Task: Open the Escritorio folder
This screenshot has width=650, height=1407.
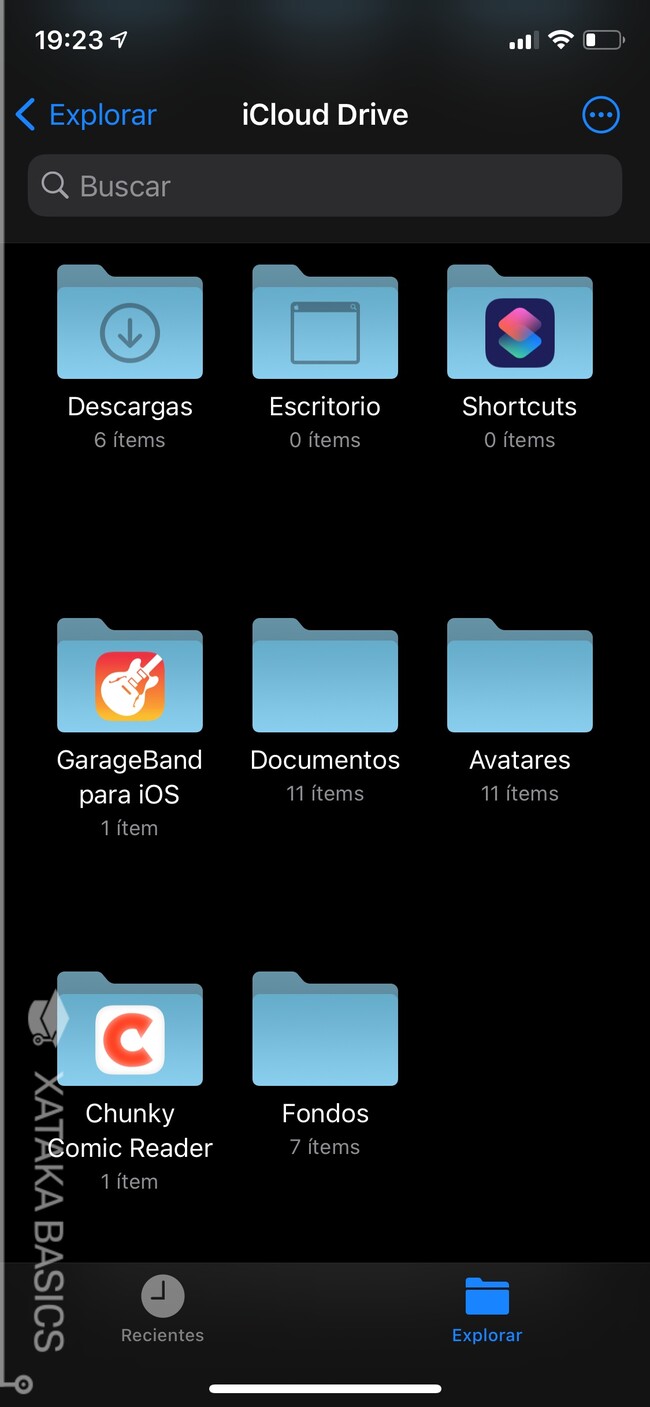Action: pyautogui.click(x=325, y=324)
